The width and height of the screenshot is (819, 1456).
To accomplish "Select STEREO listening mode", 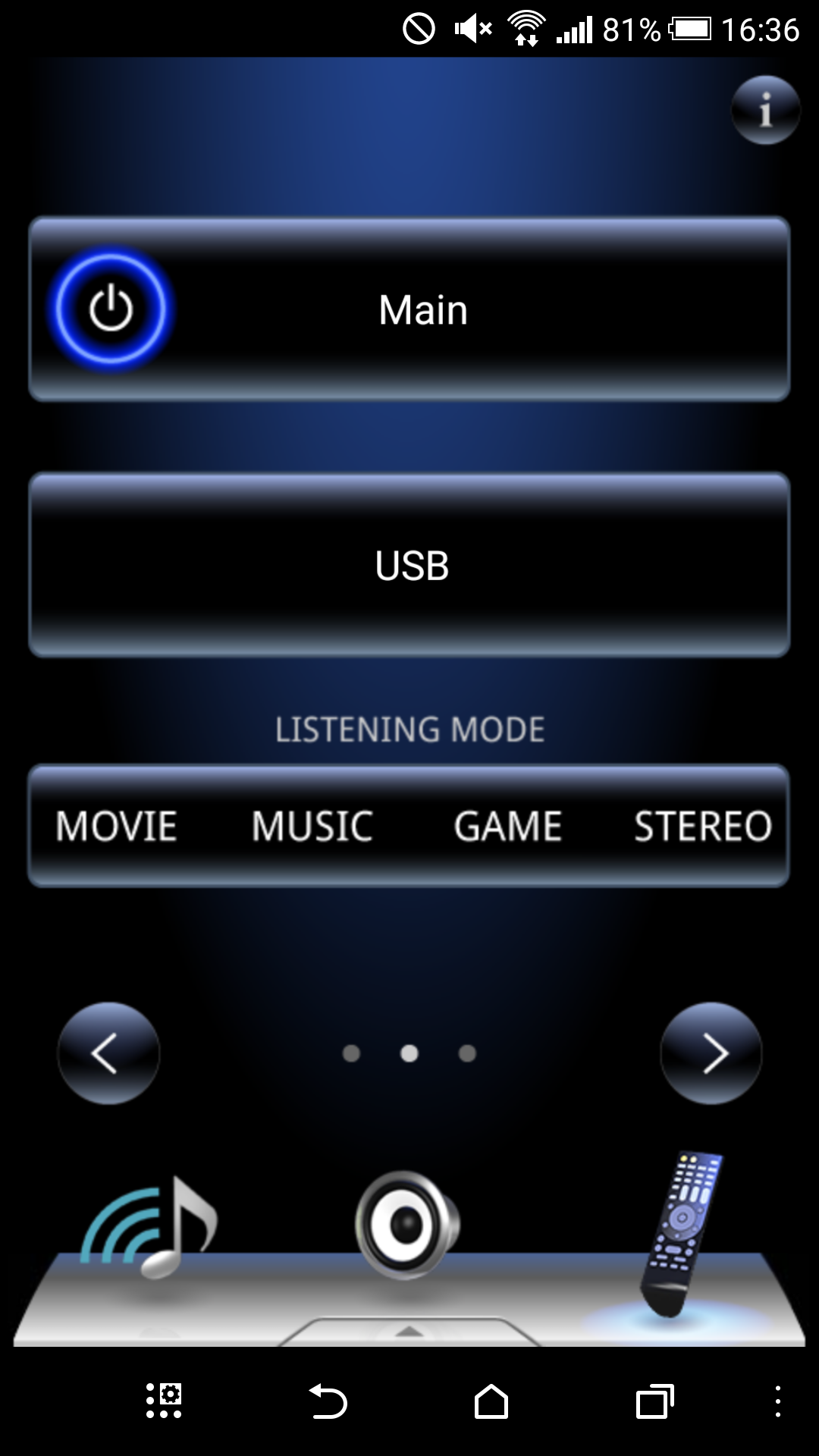I will pos(703,826).
